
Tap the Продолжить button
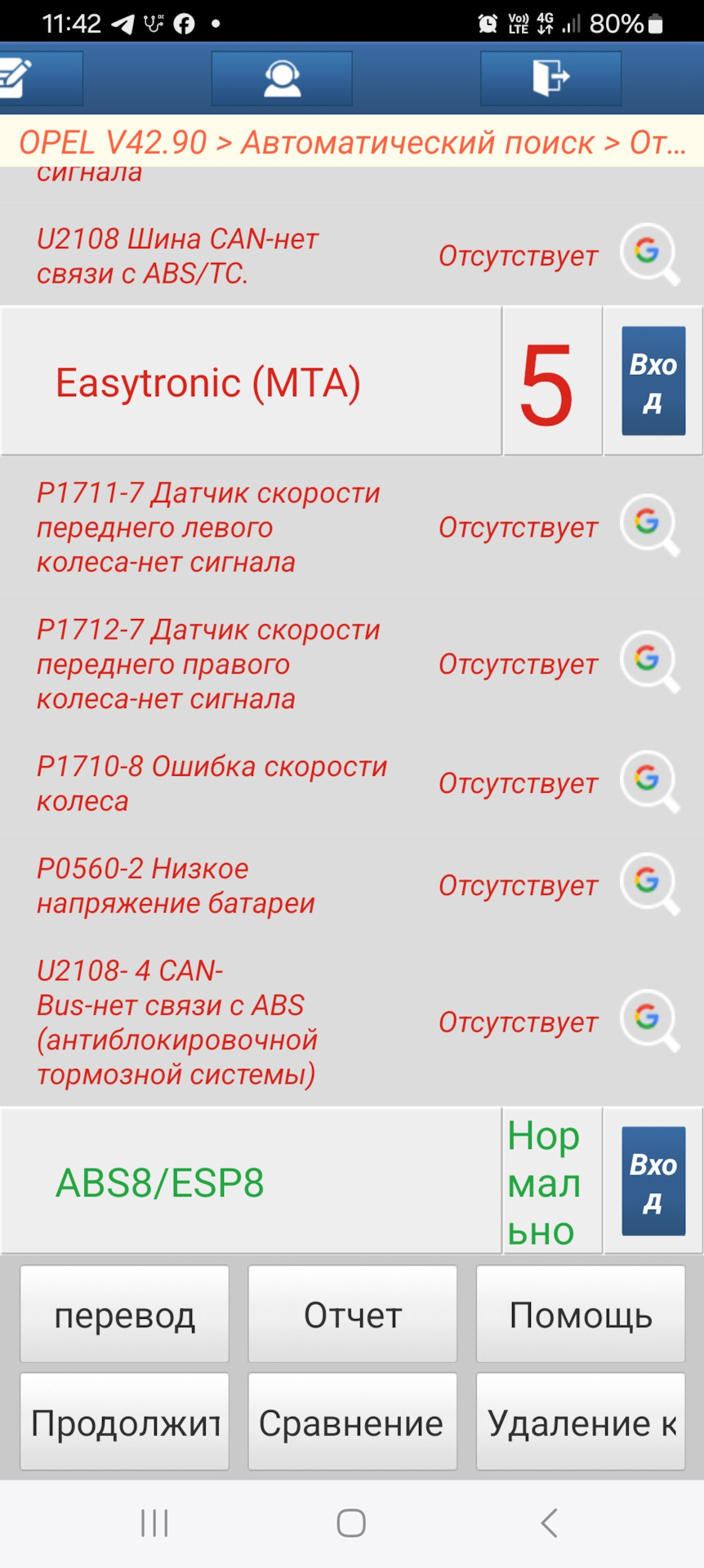click(125, 1422)
